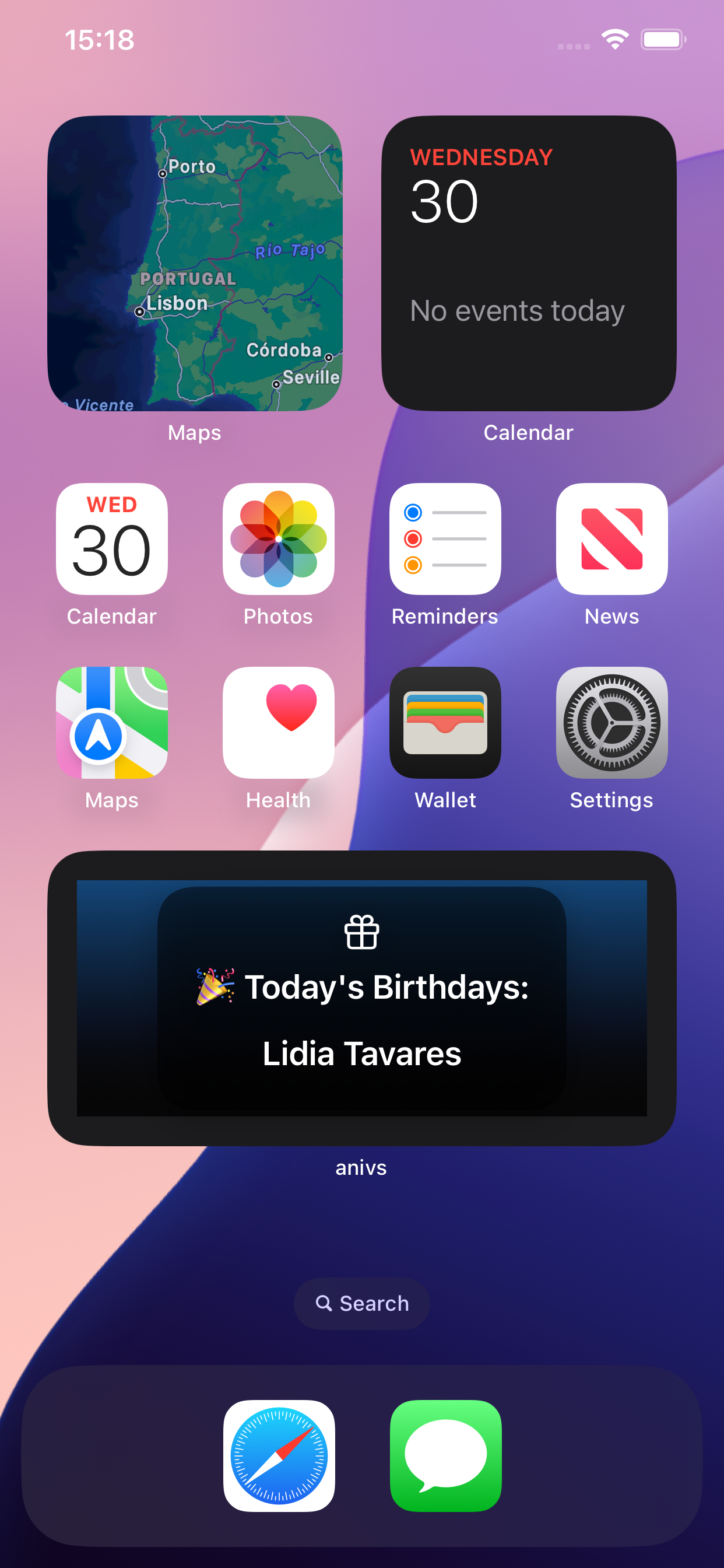Open Safari from the dock
The height and width of the screenshot is (1568, 724).
pyautogui.click(x=279, y=1455)
